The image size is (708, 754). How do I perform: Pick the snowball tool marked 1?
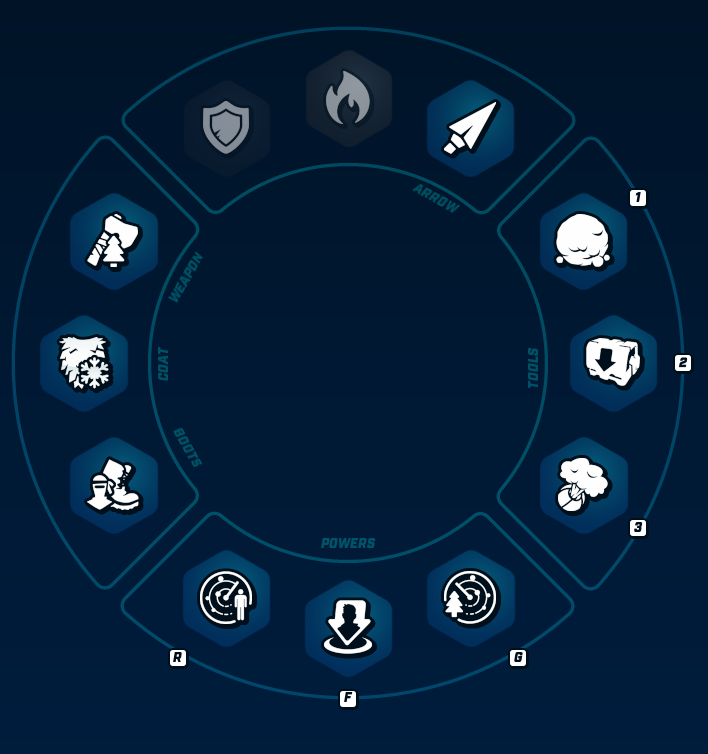[583, 241]
